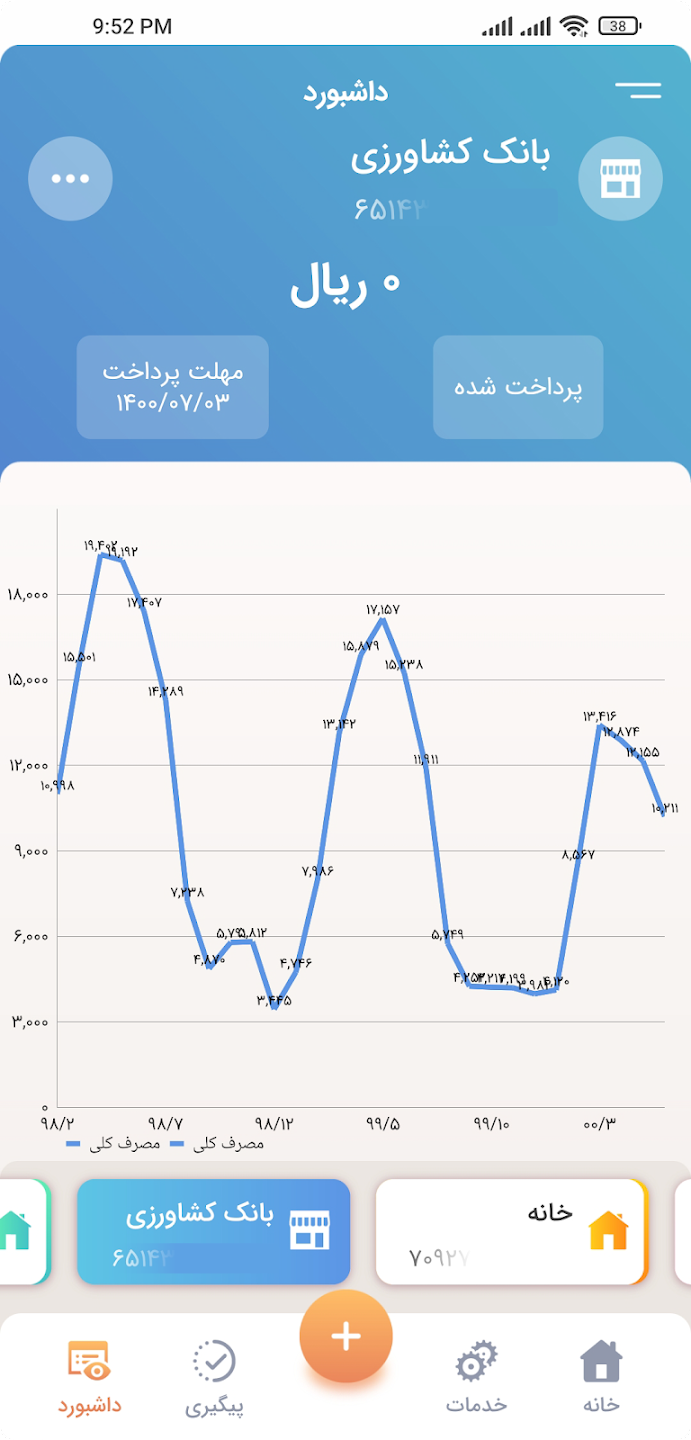Tap the مهلت پرداخت date box
This screenshot has width=691, height=1440.
pyautogui.click(x=173, y=387)
